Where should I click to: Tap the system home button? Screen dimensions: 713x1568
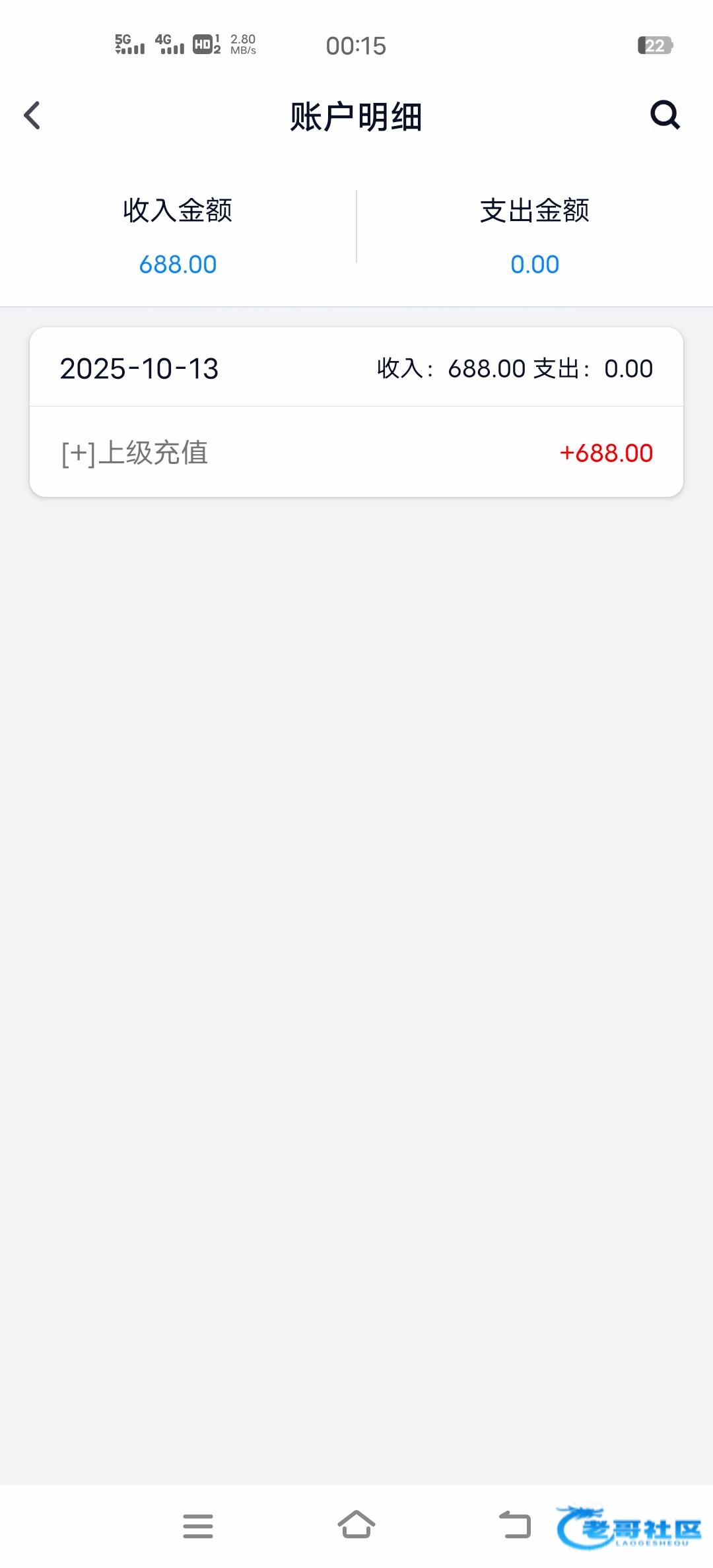356,1525
